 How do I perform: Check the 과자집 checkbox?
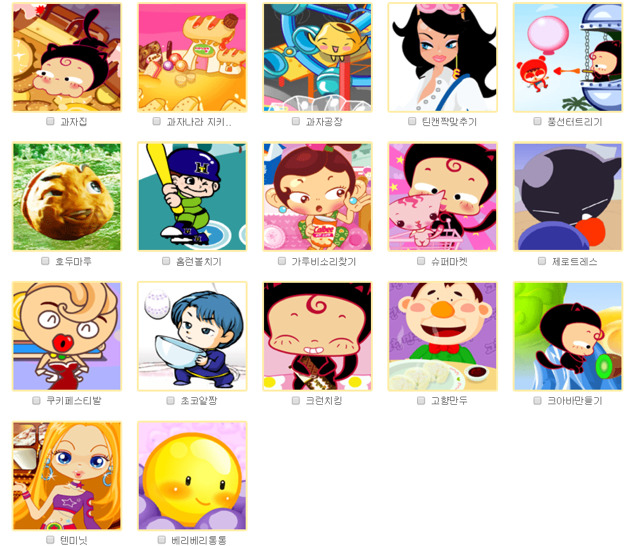coord(51,121)
